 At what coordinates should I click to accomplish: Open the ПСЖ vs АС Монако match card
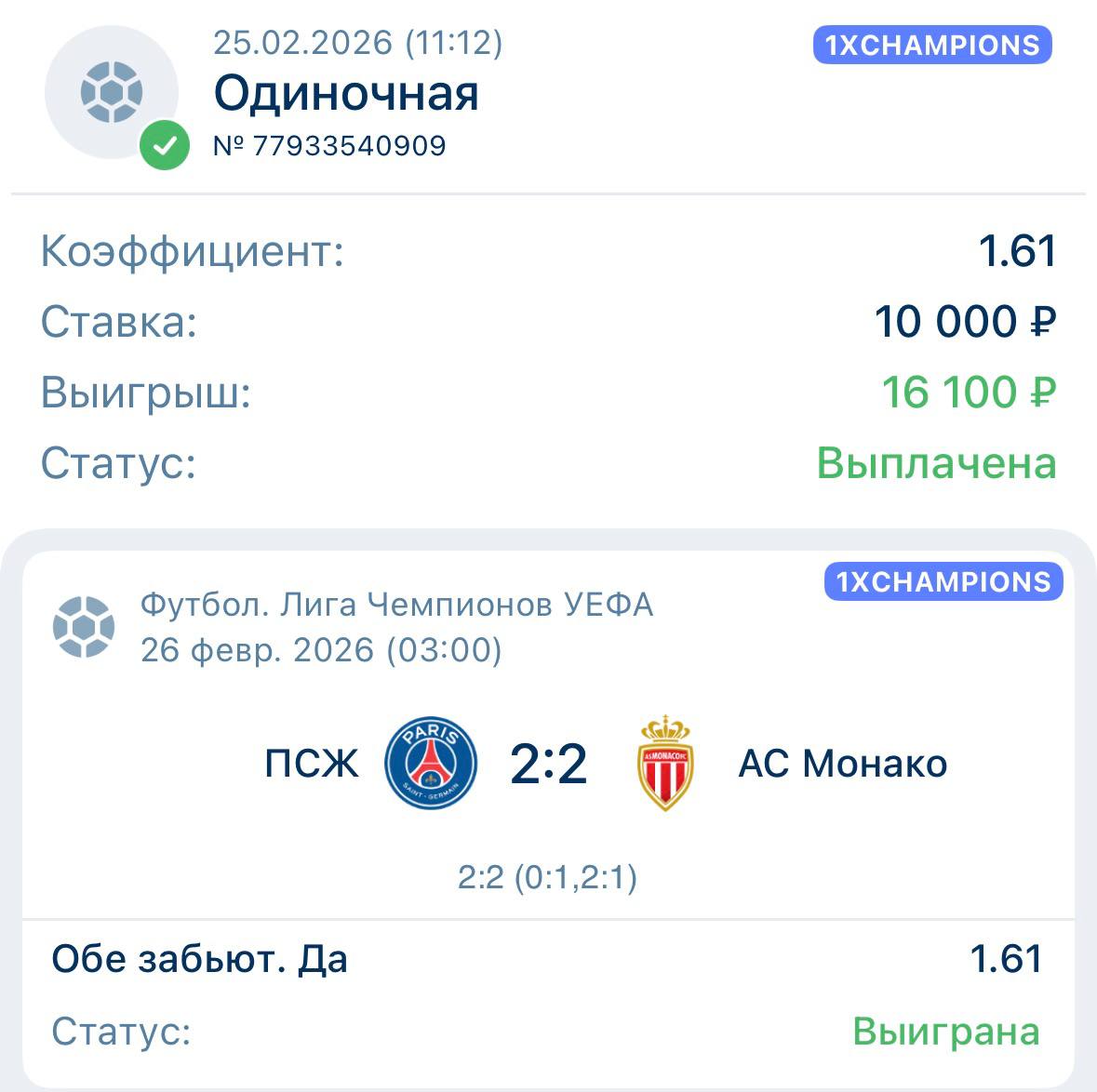coord(548,765)
